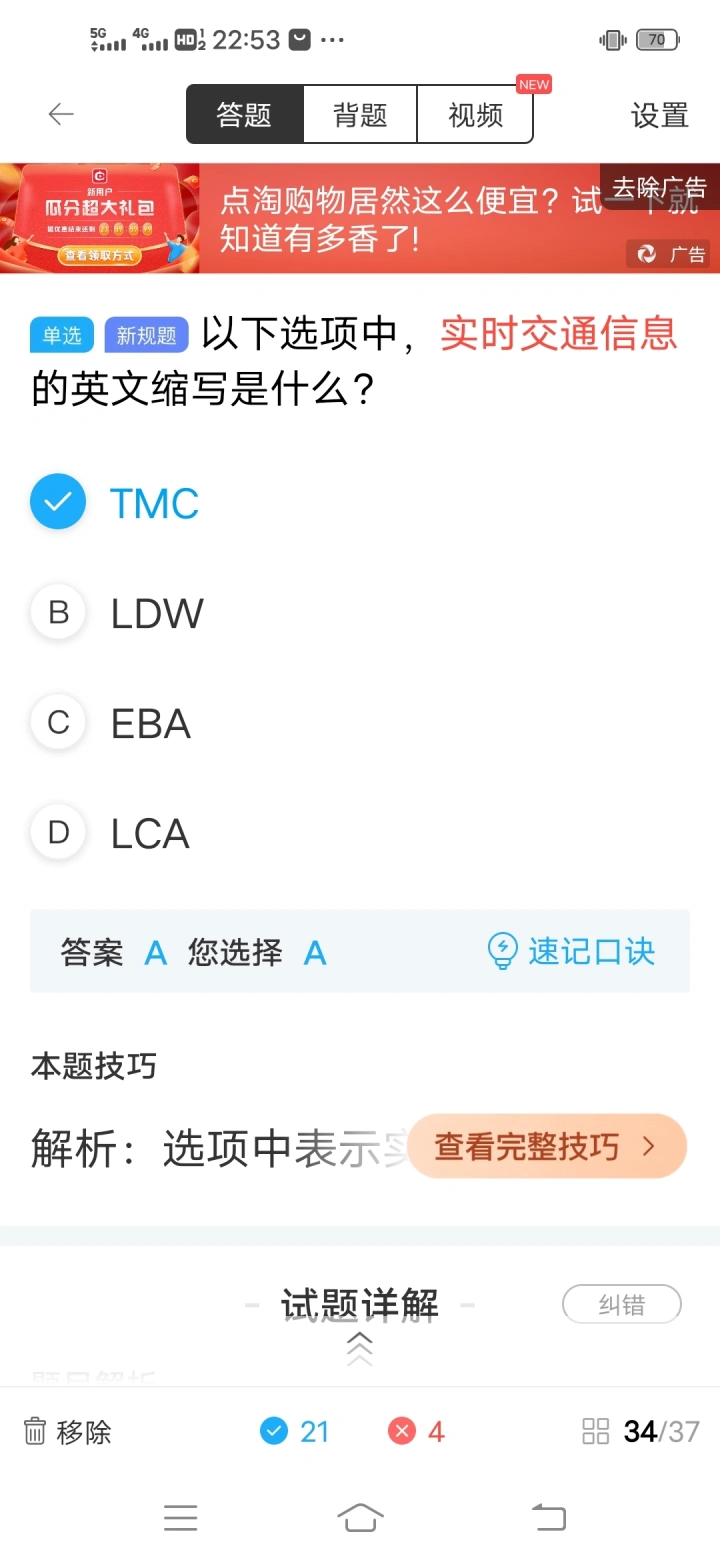Report an error with 纠错
This screenshot has height=1560, width=720.
[x=622, y=1305]
